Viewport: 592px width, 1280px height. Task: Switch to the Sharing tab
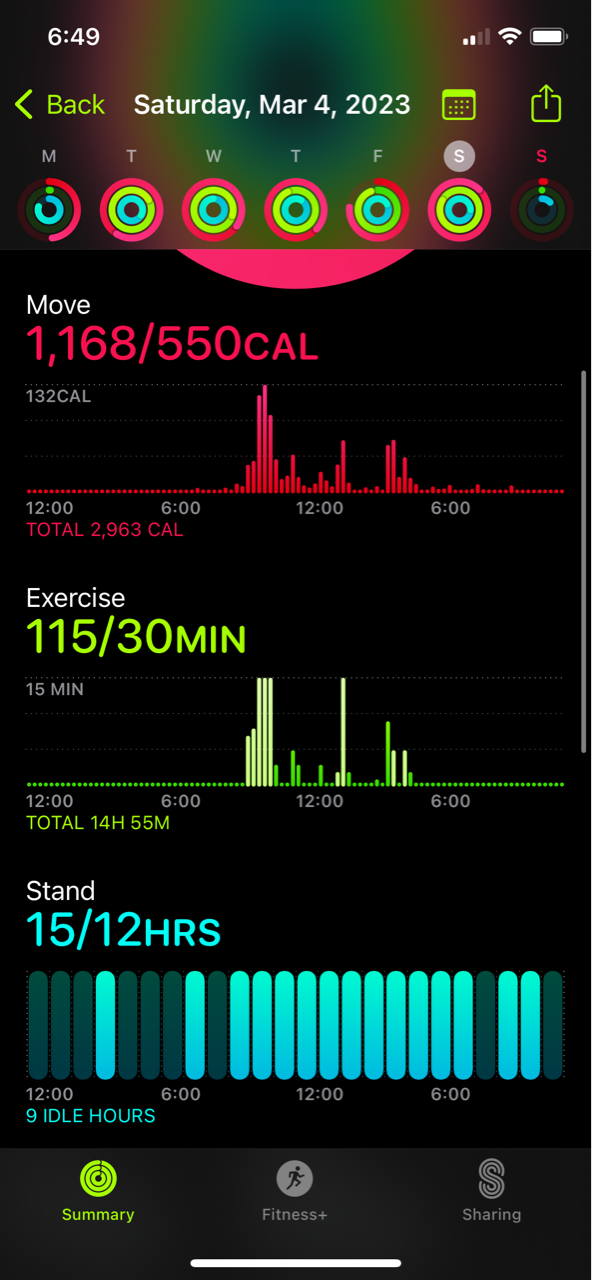point(491,1191)
